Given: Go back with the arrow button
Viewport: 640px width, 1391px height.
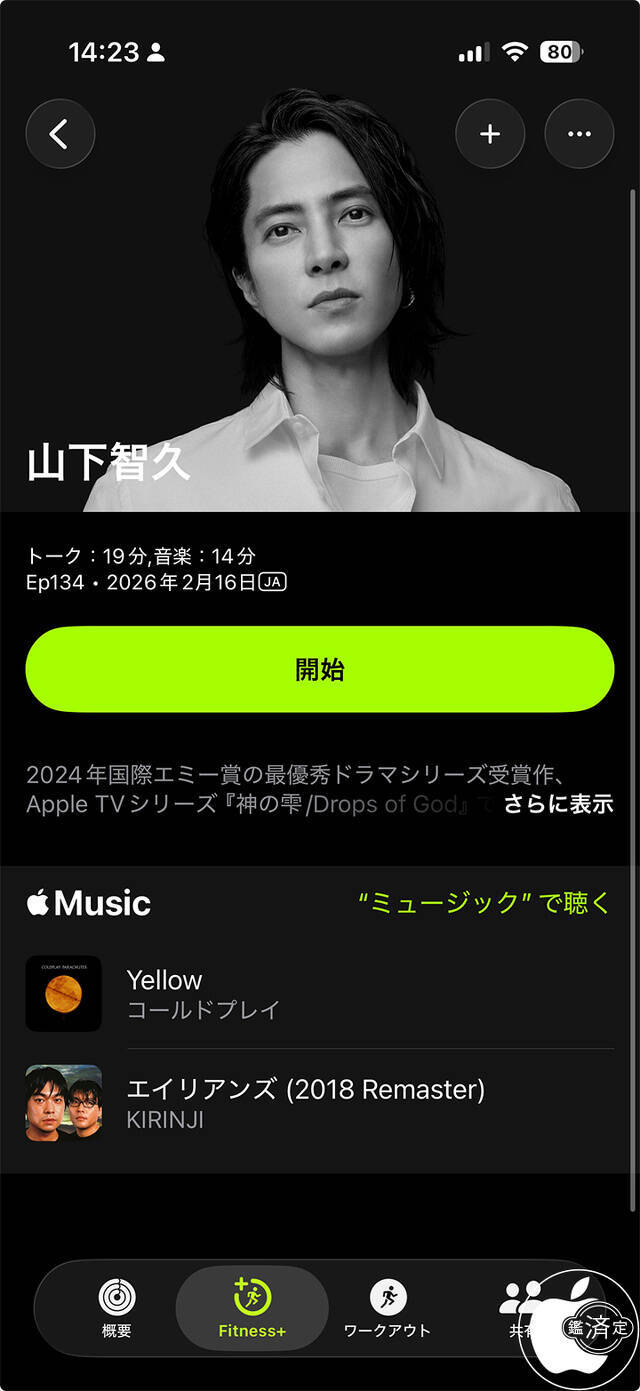Looking at the screenshot, I should pyautogui.click(x=60, y=134).
